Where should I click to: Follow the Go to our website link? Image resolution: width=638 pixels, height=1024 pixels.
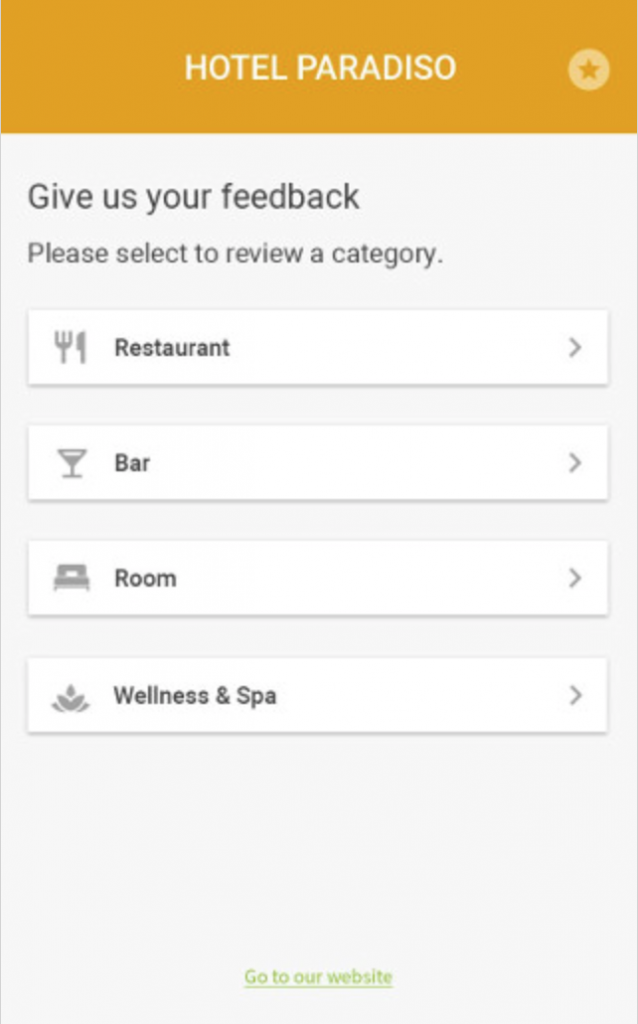[318, 977]
